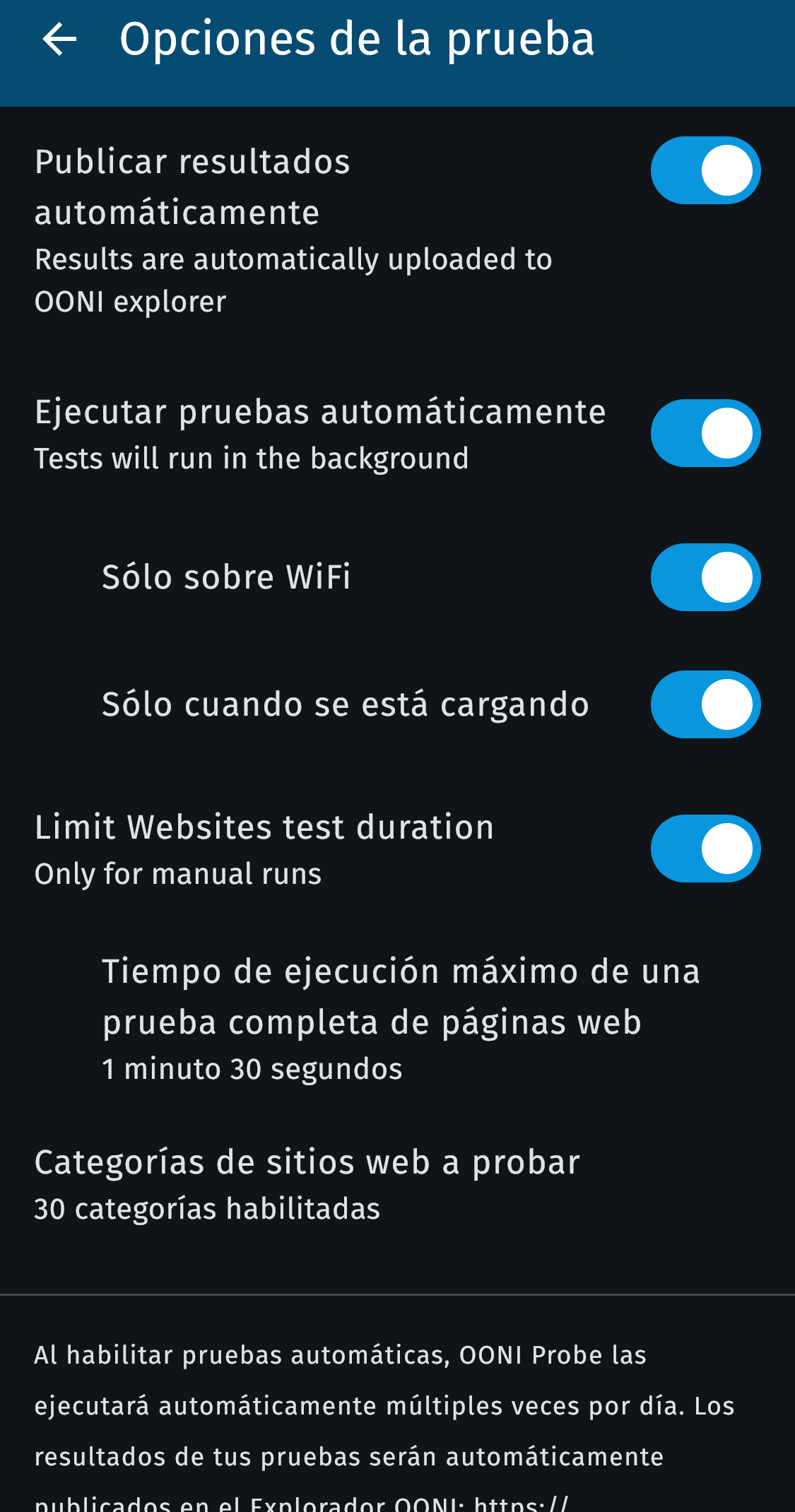The height and width of the screenshot is (1512, 795).
Task: Disable Publicar resultados automáticamente switch
Action: (705, 170)
